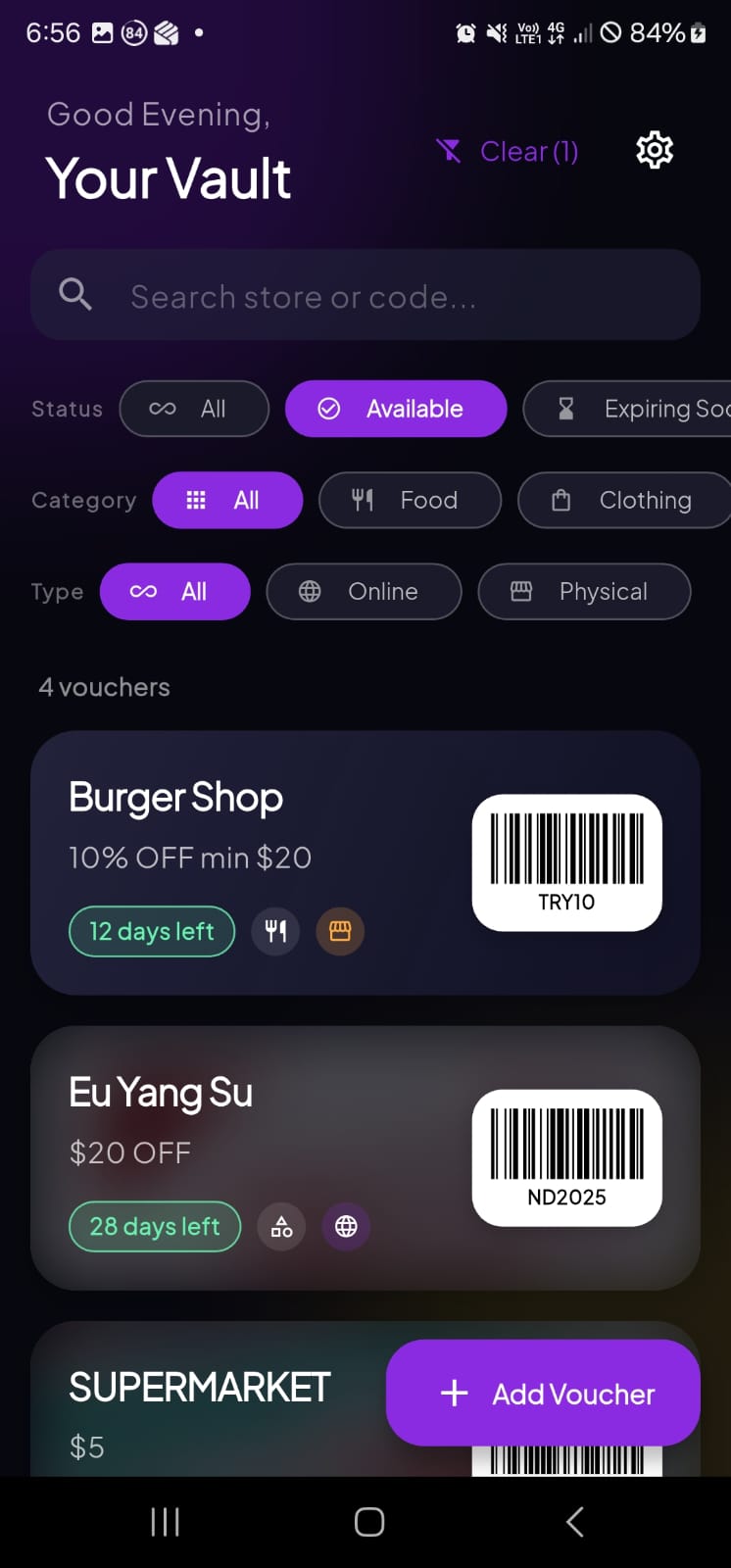Tap the shapes category icon on Eu Yang Su voucher
731x1568 pixels.
[x=281, y=1226]
